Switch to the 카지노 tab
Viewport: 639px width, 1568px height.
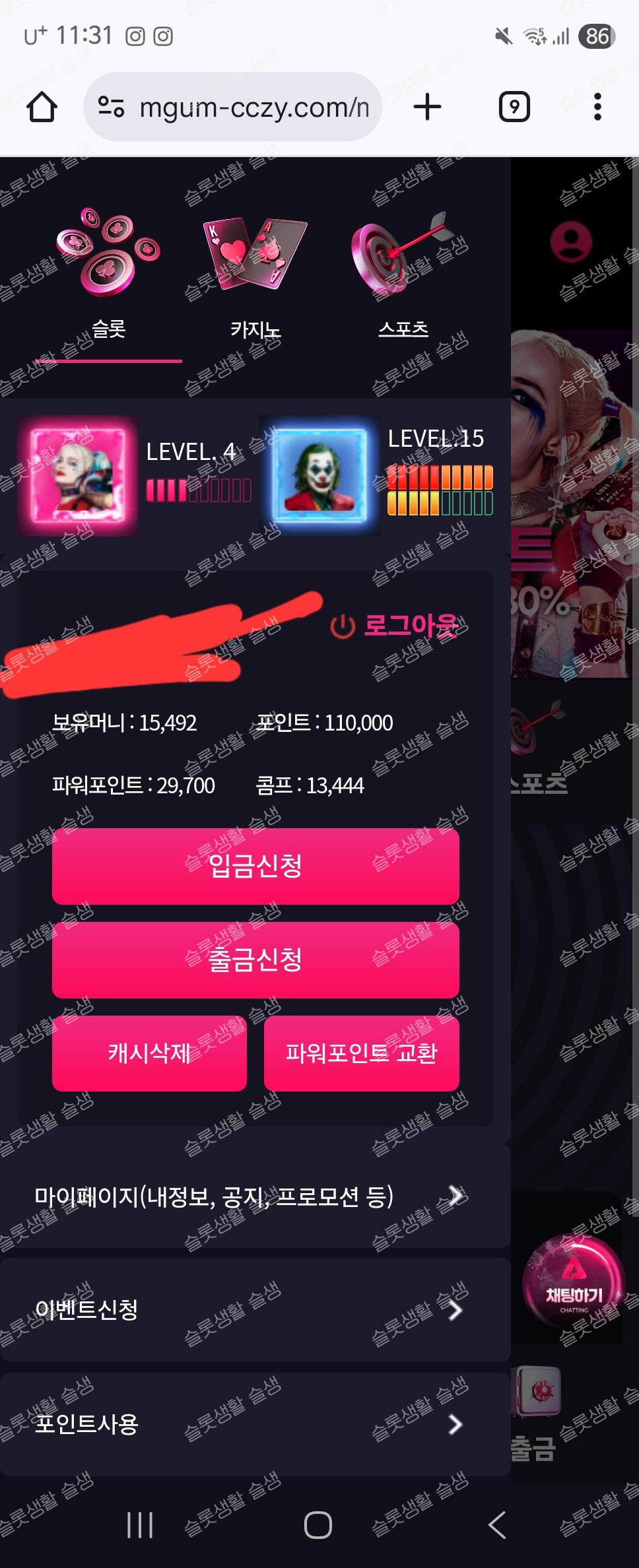point(255,277)
